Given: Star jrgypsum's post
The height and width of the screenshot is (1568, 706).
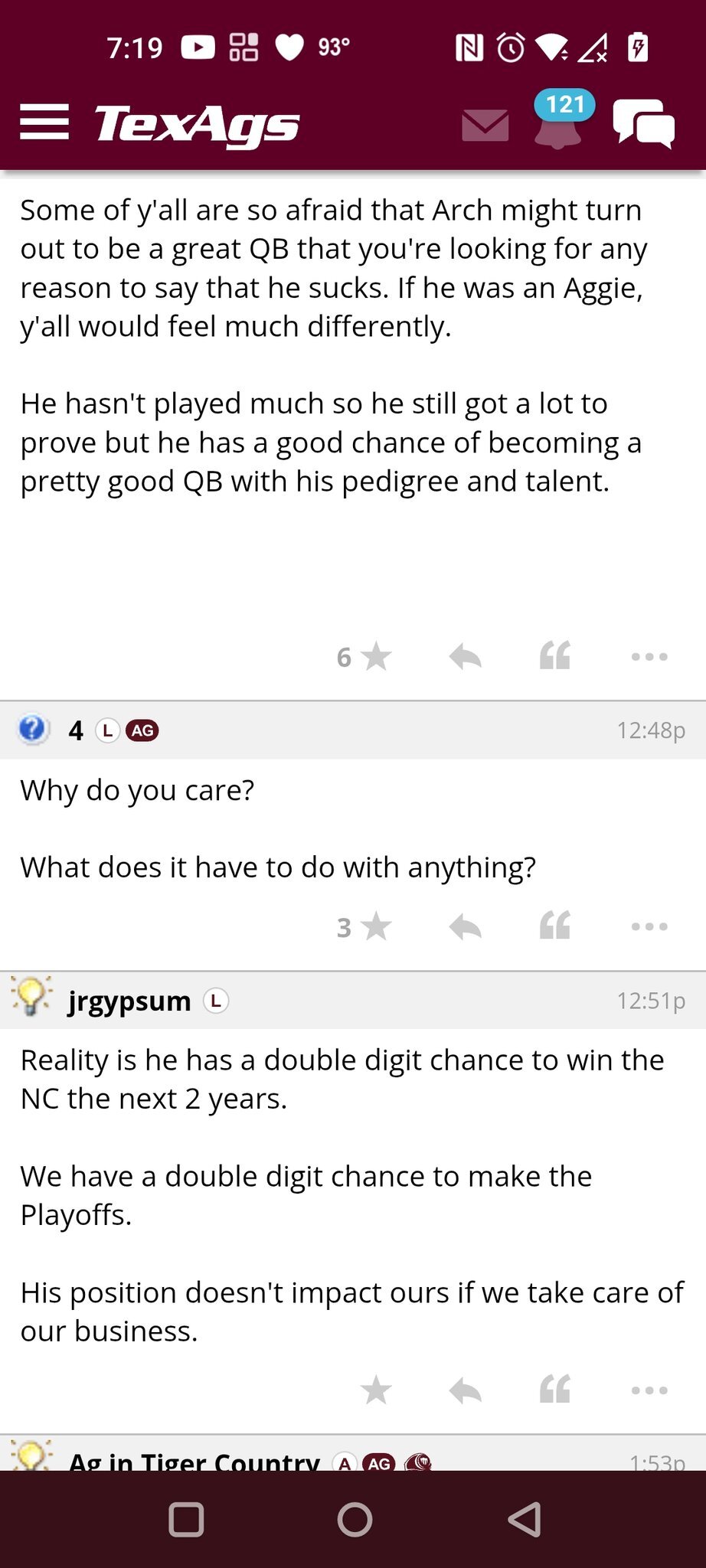Looking at the screenshot, I should tap(376, 1390).
